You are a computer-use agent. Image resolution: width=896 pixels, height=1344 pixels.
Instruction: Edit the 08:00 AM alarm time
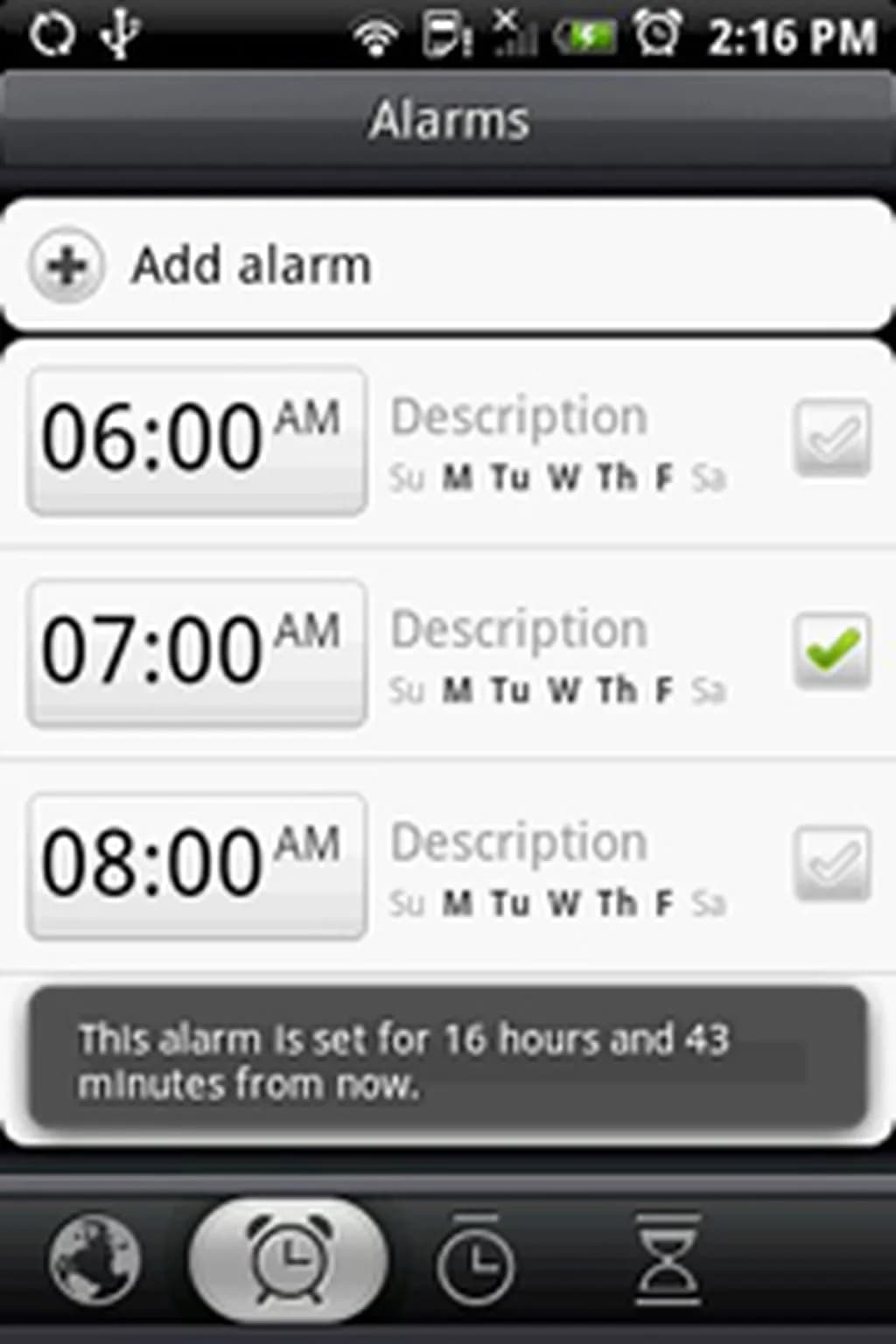tap(197, 865)
